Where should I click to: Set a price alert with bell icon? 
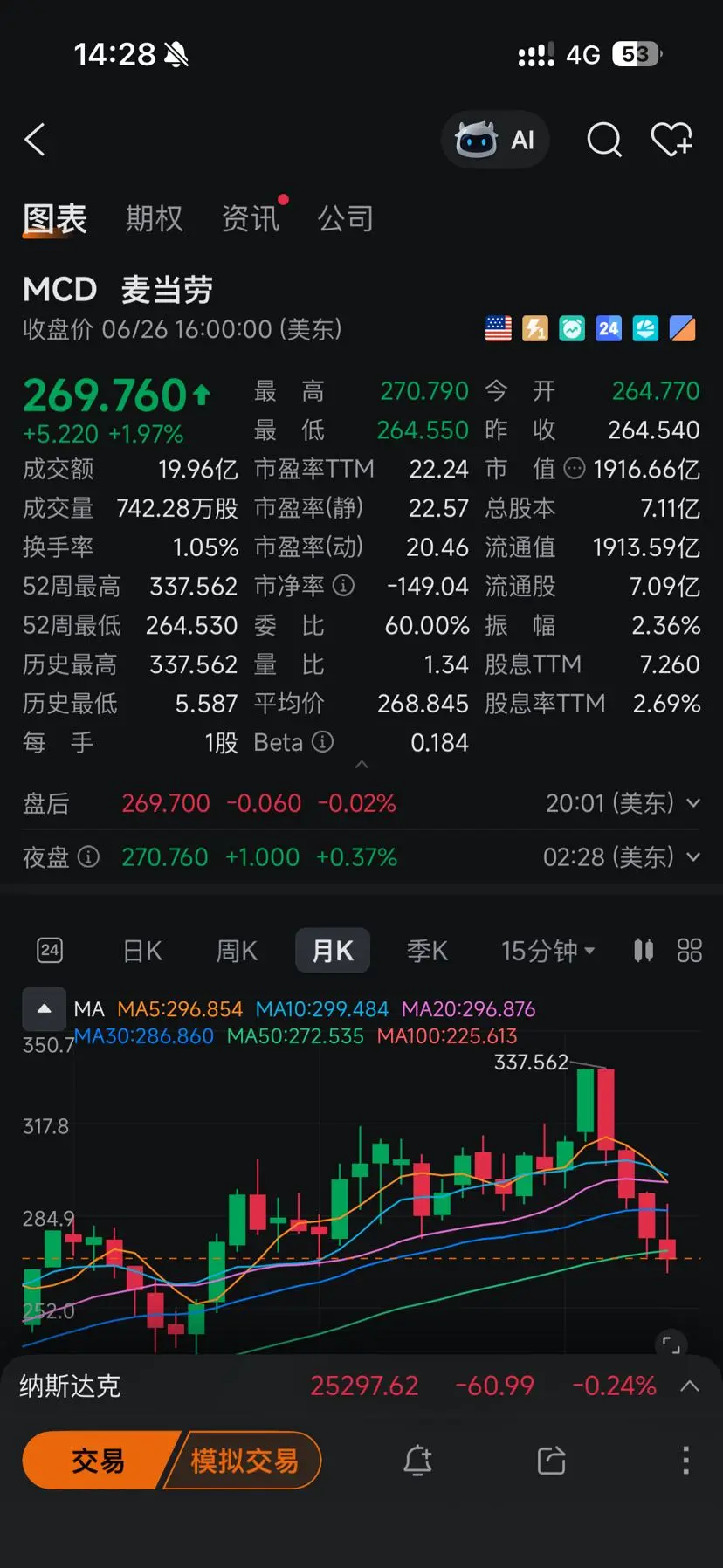coord(417,1460)
